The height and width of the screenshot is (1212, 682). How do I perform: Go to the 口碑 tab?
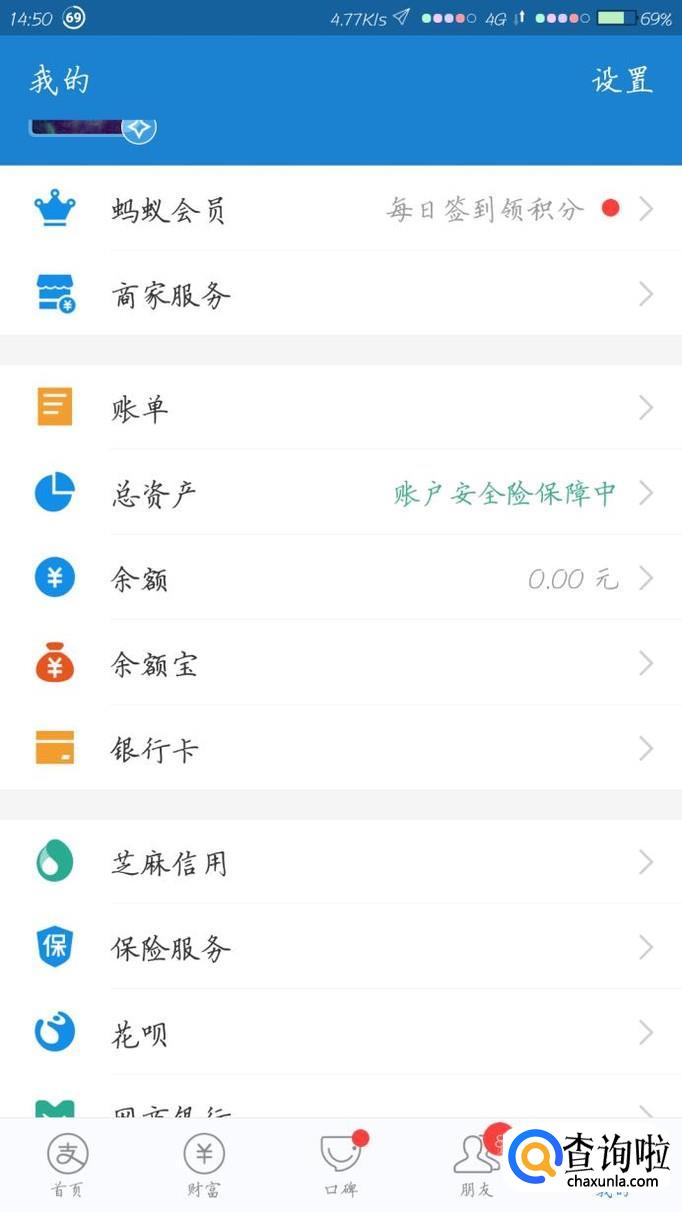[x=341, y=1165]
